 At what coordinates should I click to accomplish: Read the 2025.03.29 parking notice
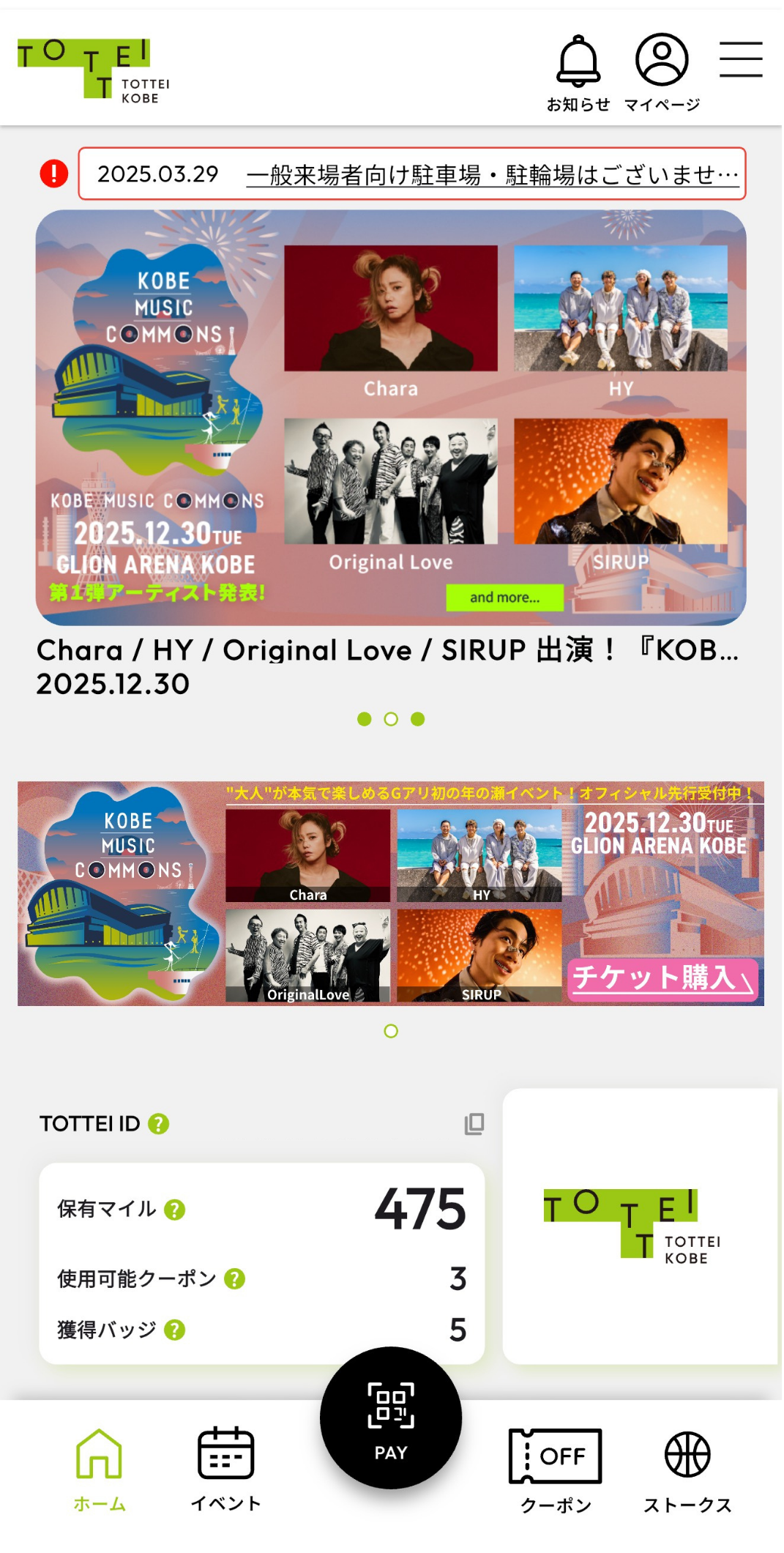pos(491,174)
